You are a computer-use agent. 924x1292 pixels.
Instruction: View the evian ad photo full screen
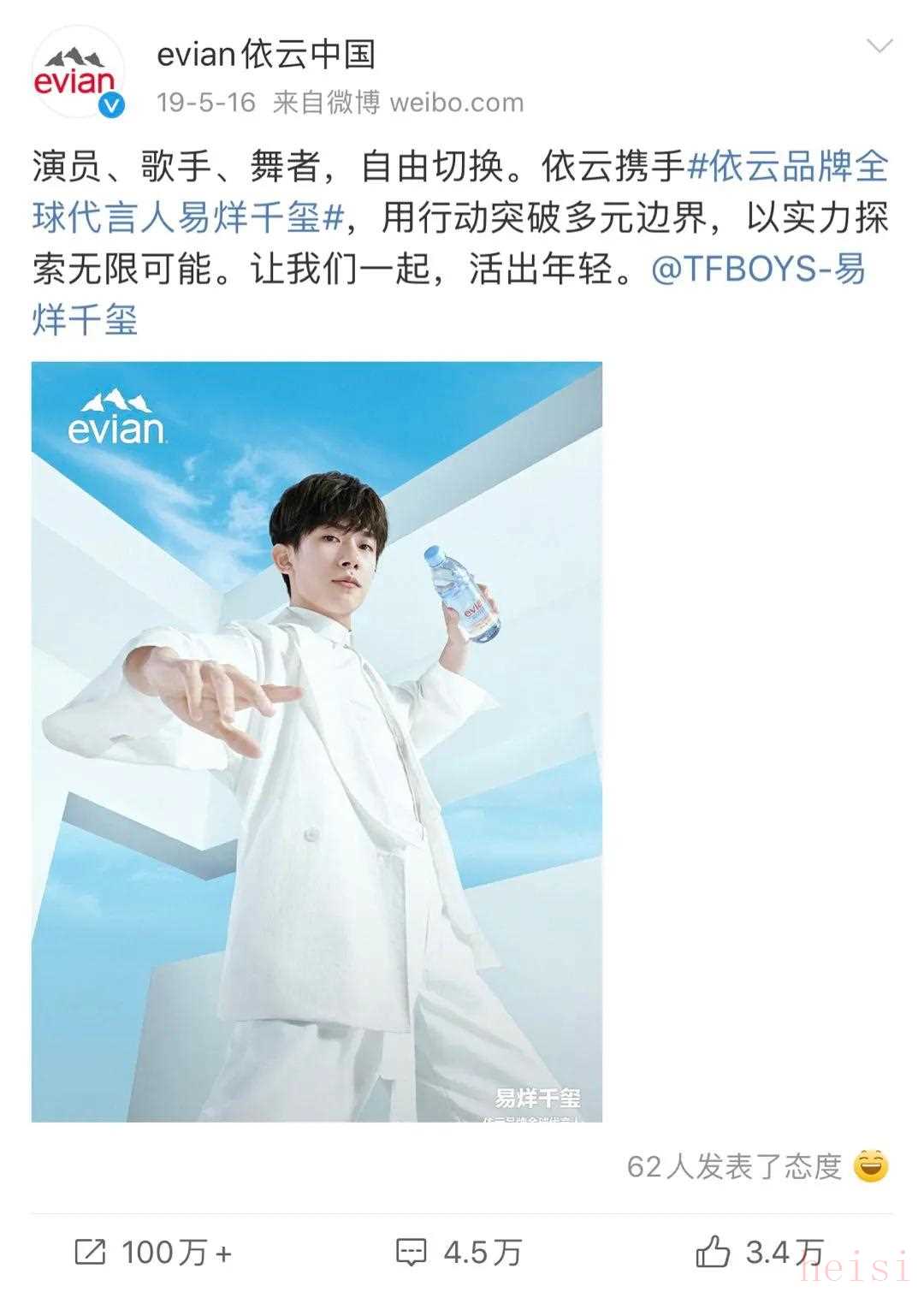(x=317, y=741)
